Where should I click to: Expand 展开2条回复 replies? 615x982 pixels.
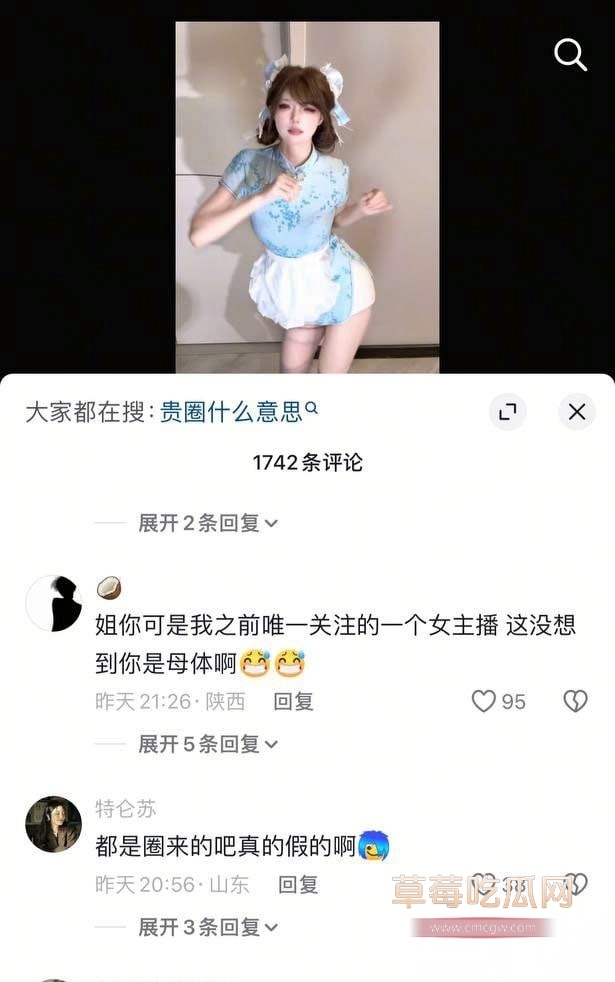pyautogui.click(x=208, y=523)
